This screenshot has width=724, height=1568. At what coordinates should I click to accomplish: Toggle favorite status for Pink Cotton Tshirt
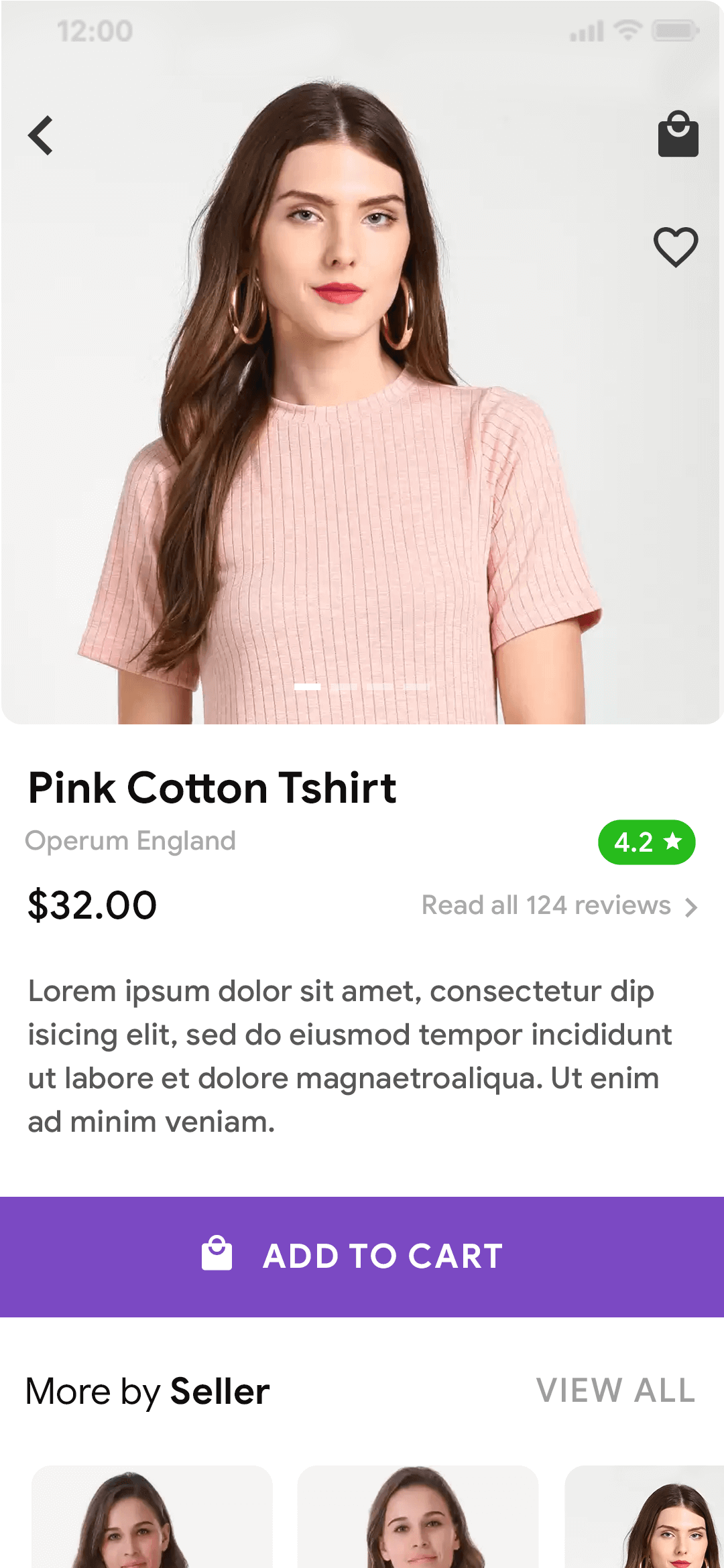[x=675, y=248]
